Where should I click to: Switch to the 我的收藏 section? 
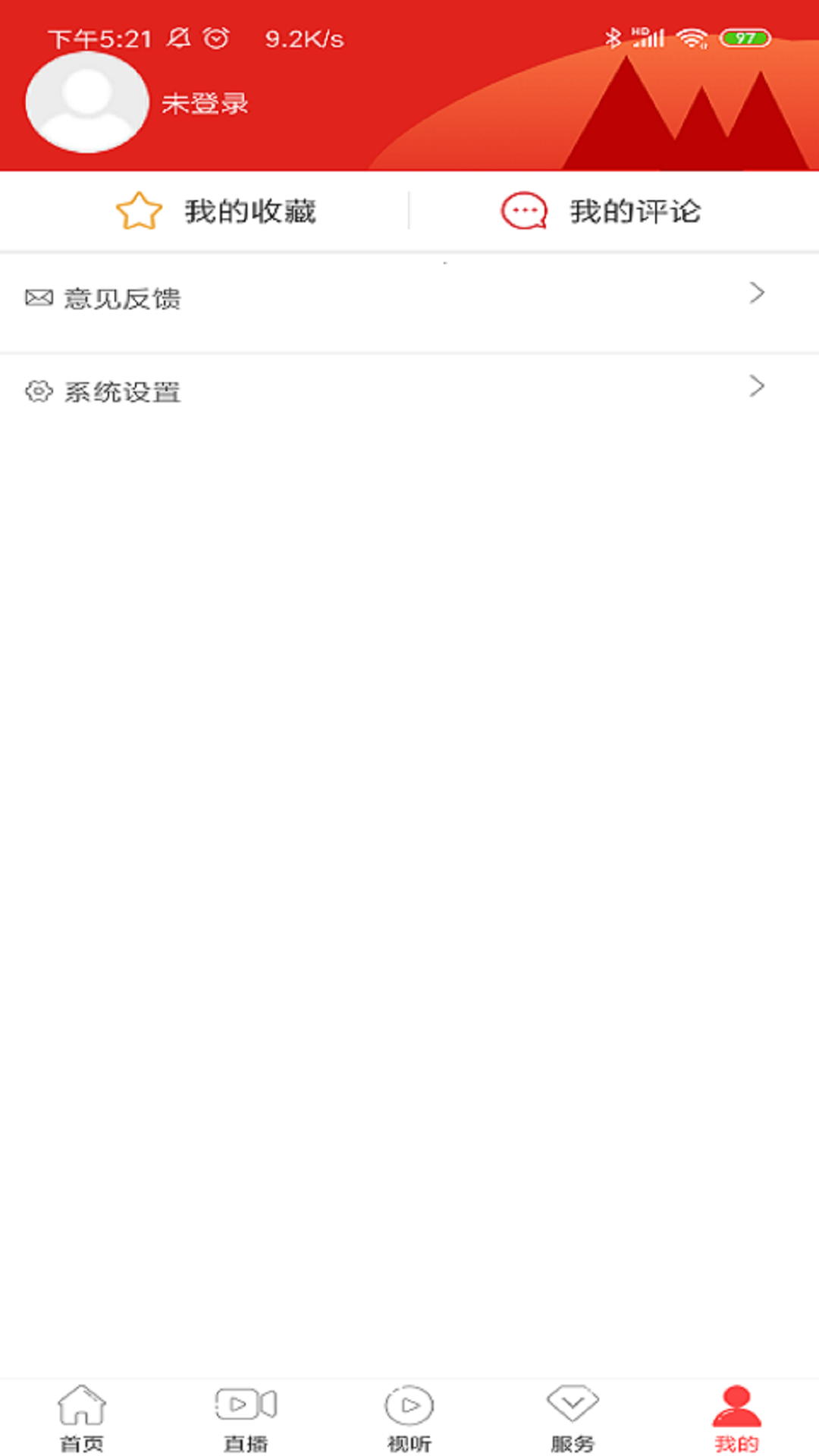pos(250,212)
